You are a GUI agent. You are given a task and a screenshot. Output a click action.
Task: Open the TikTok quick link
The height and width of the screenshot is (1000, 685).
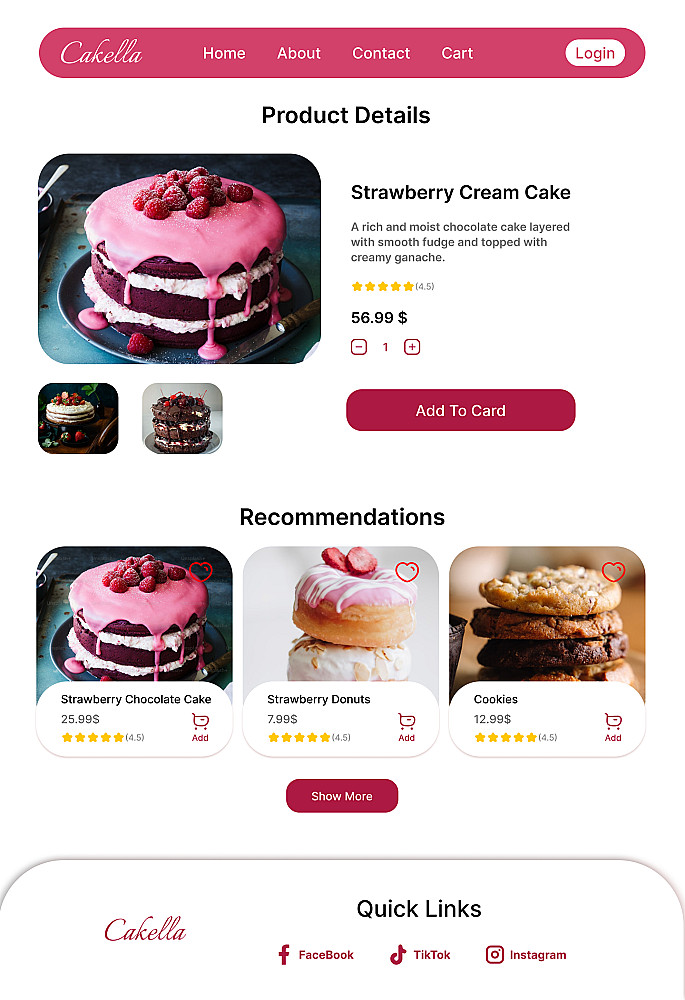[x=420, y=955]
